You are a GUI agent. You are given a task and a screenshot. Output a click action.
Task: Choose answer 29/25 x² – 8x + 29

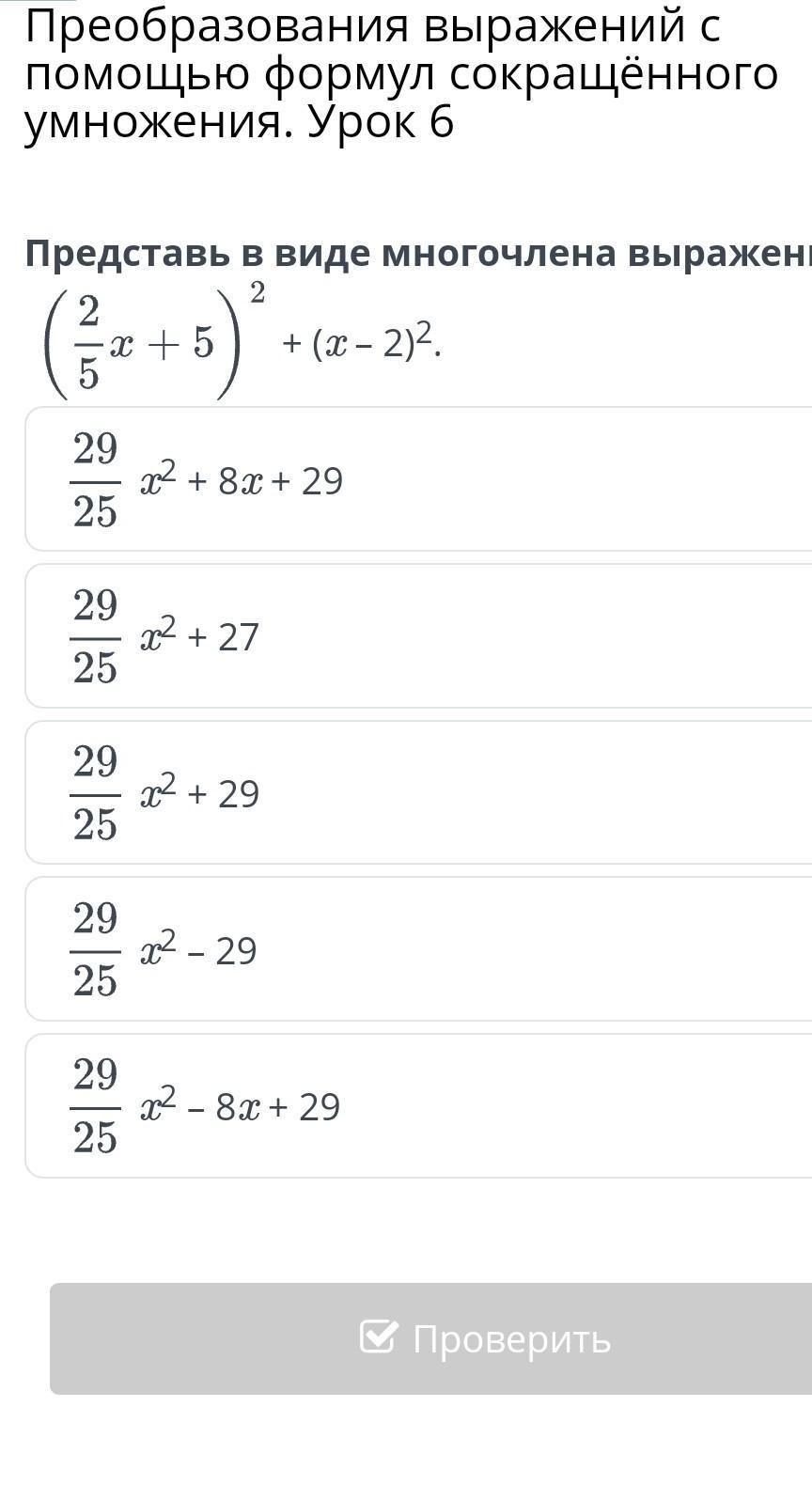pos(419,1105)
